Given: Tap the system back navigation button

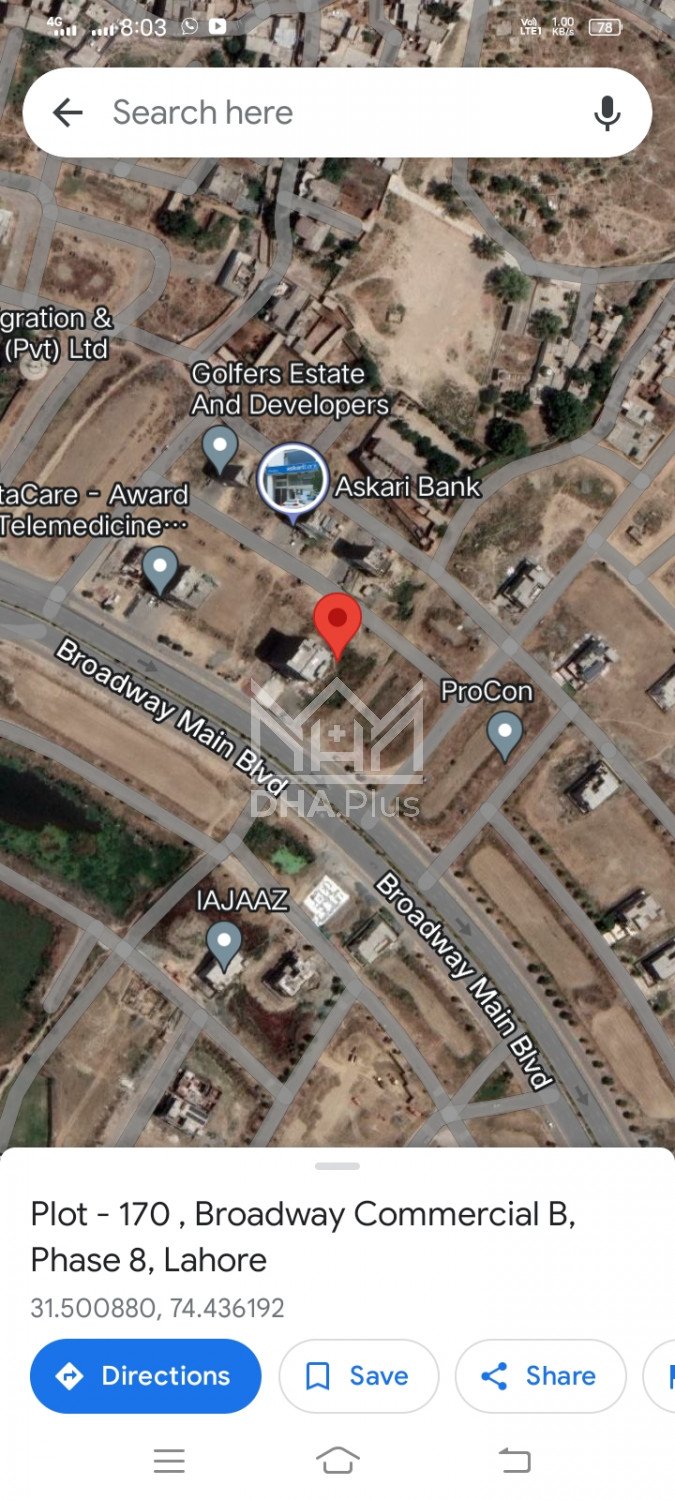Looking at the screenshot, I should [x=514, y=1461].
